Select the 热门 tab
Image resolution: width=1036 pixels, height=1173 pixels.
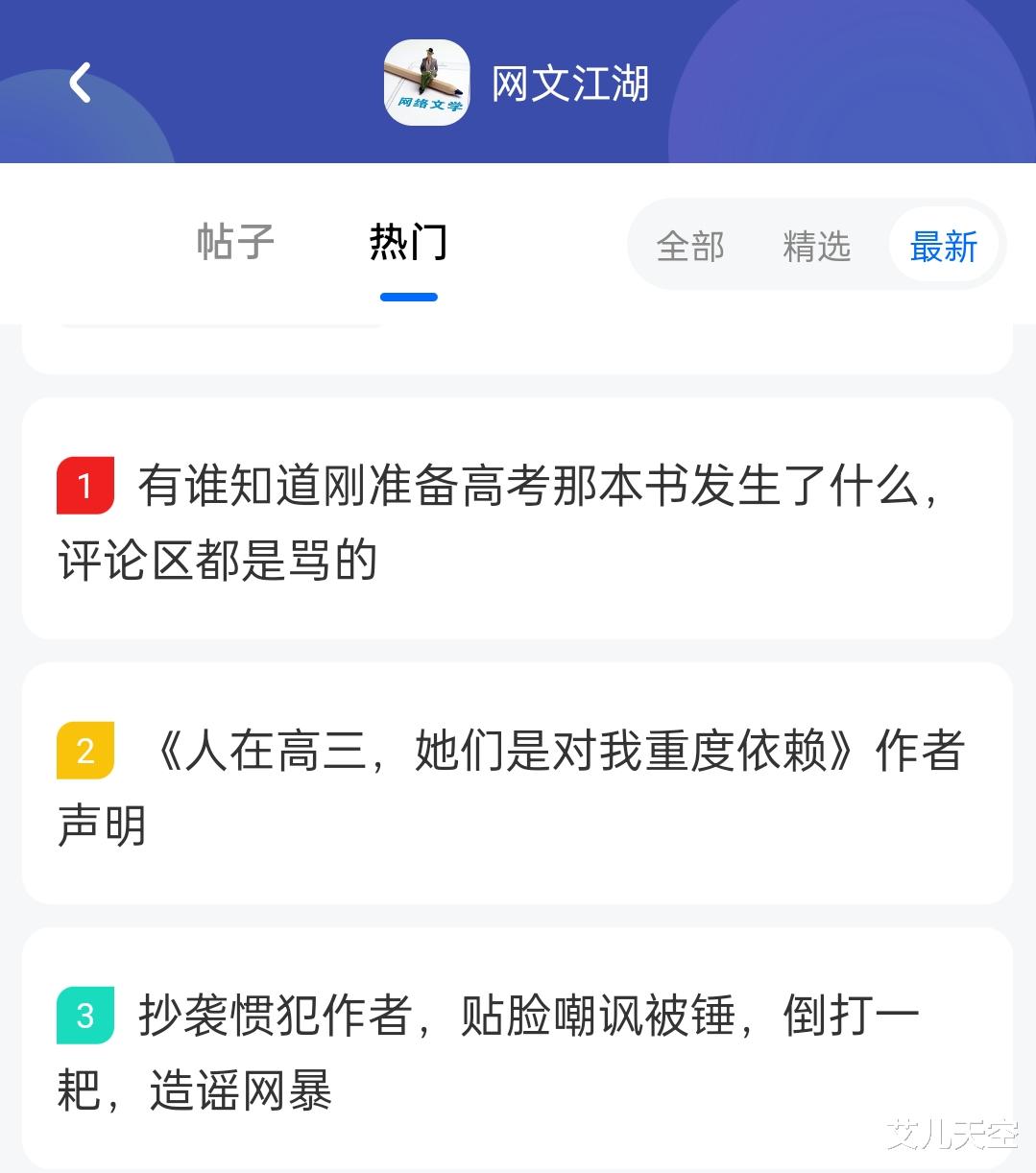tap(409, 242)
